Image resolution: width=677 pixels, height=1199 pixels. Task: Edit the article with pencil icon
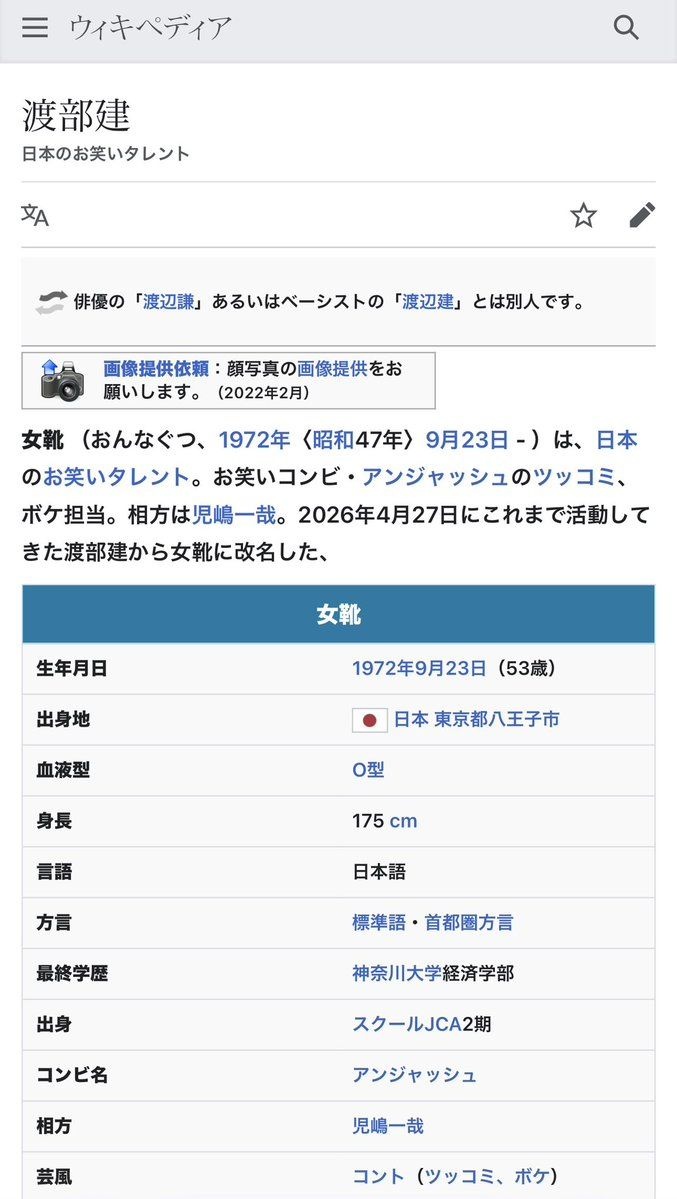point(642,215)
